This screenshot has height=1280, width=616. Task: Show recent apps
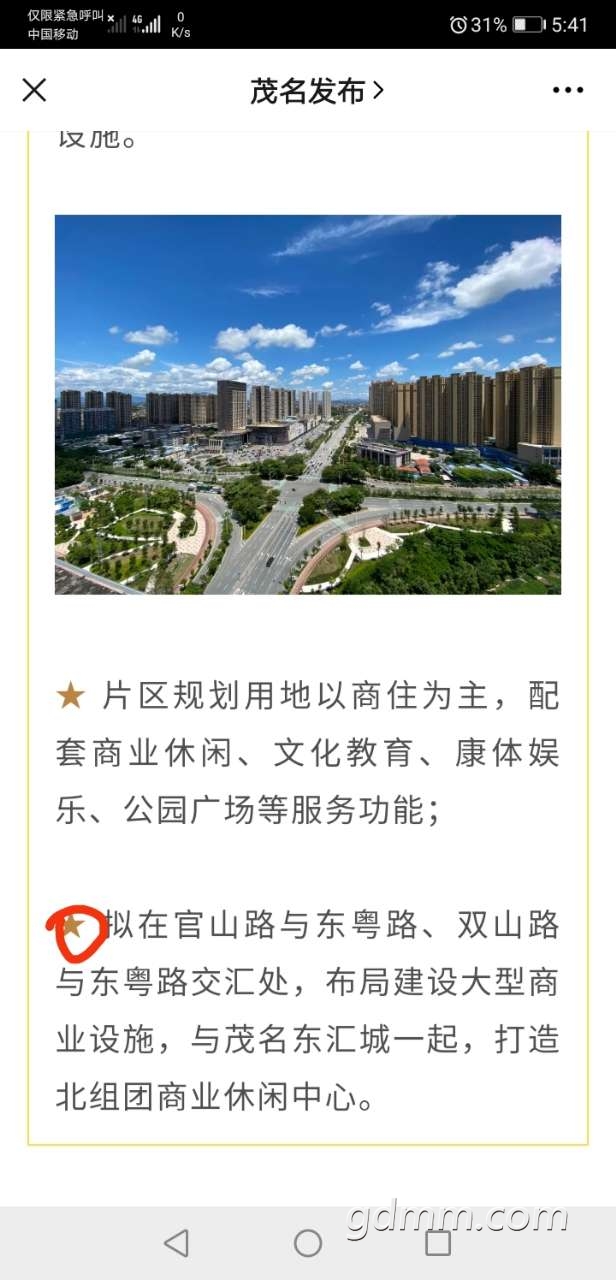[438, 1242]
